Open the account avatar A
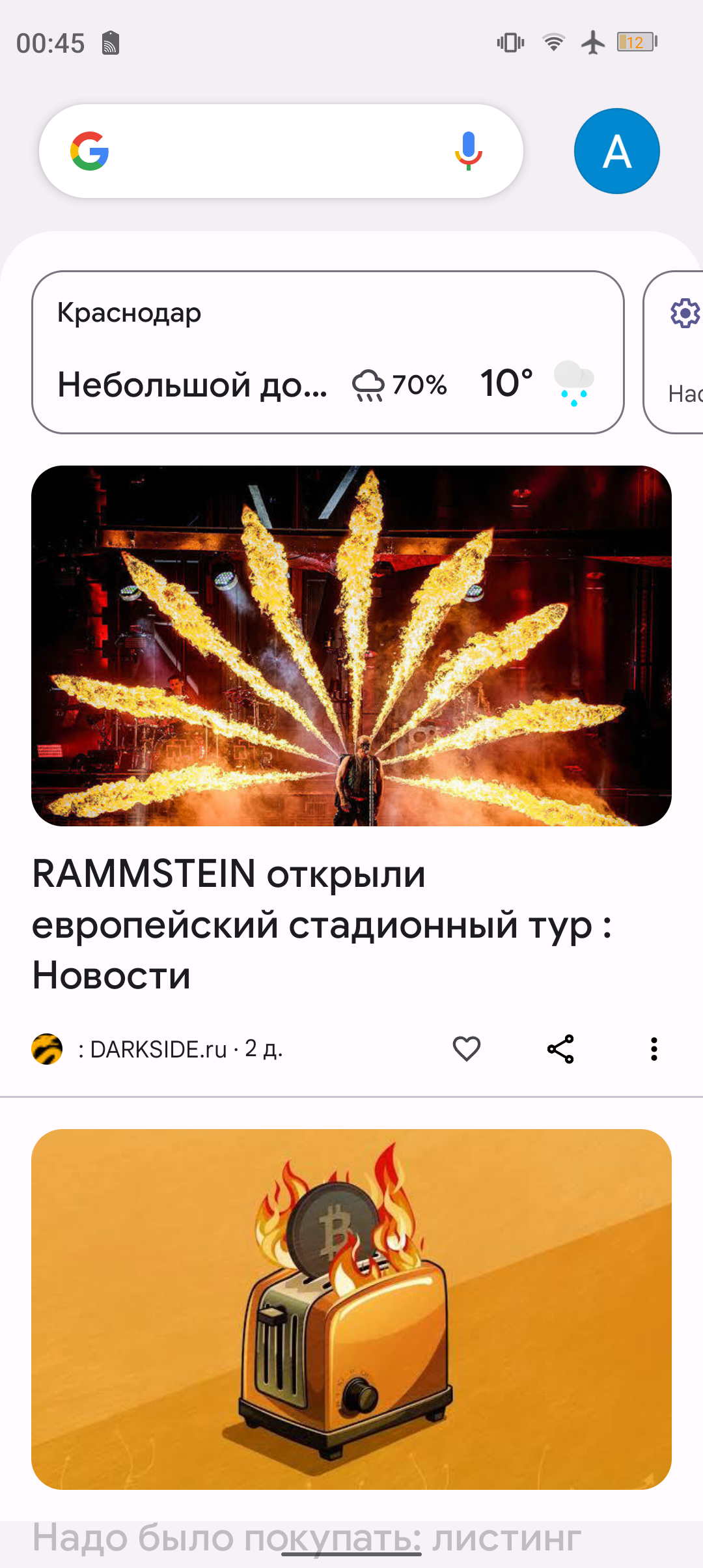 616,151
